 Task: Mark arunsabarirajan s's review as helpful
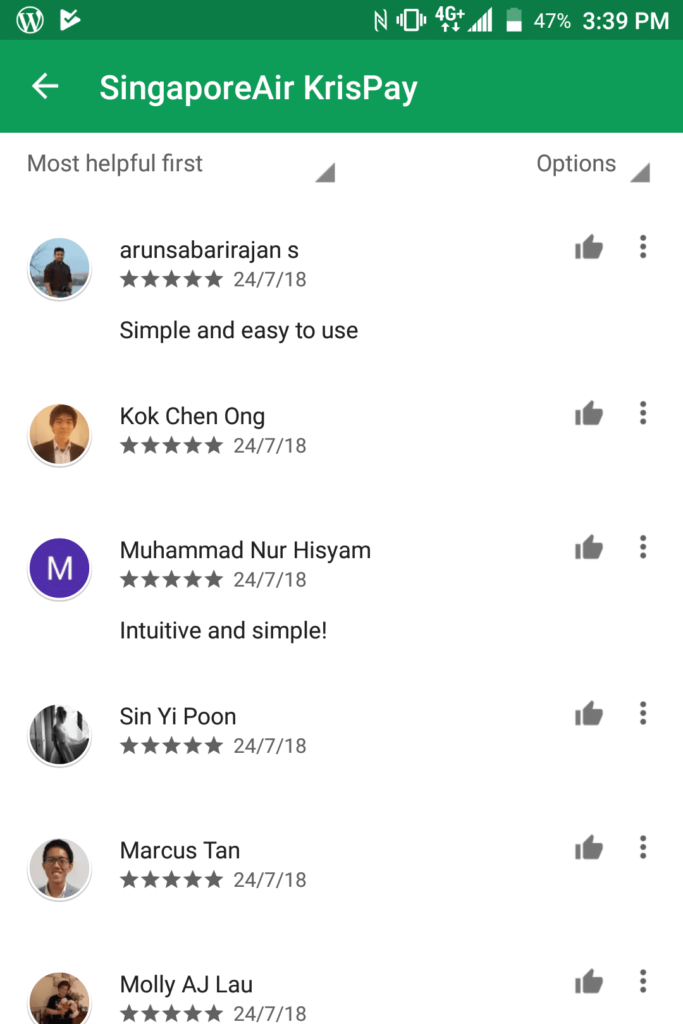pos(589,248)
